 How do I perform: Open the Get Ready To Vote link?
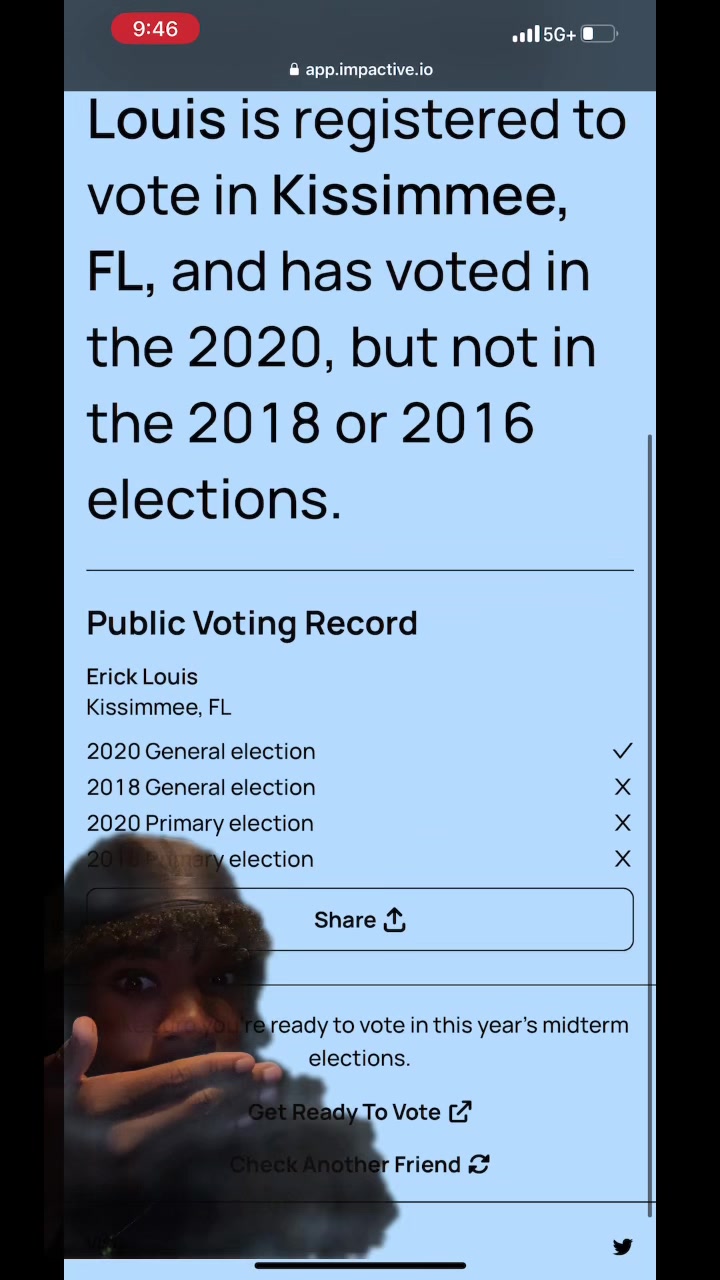pyautogui.click(x=360, y=1112)
